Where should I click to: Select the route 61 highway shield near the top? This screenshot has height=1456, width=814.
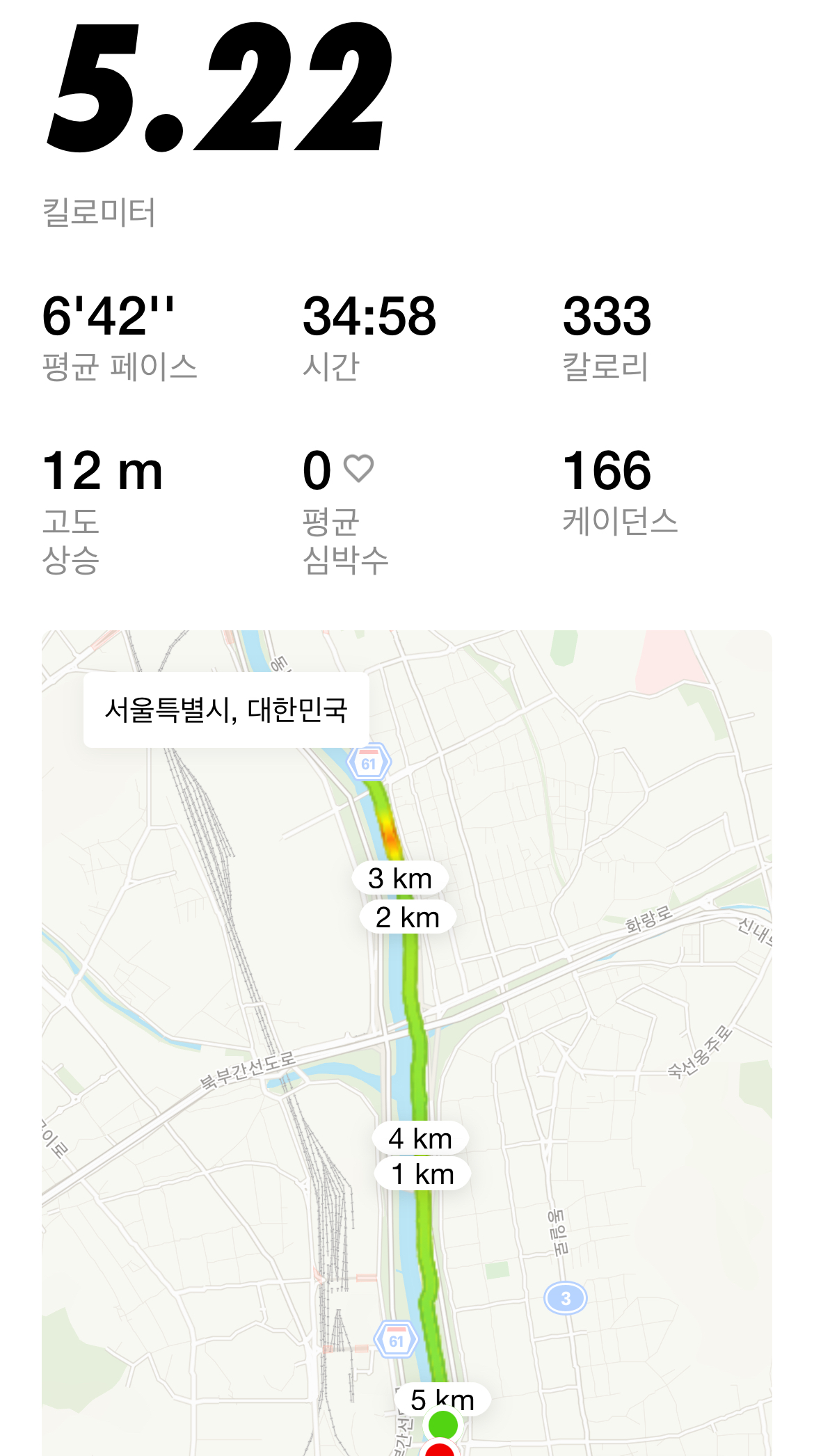(369, 762)
